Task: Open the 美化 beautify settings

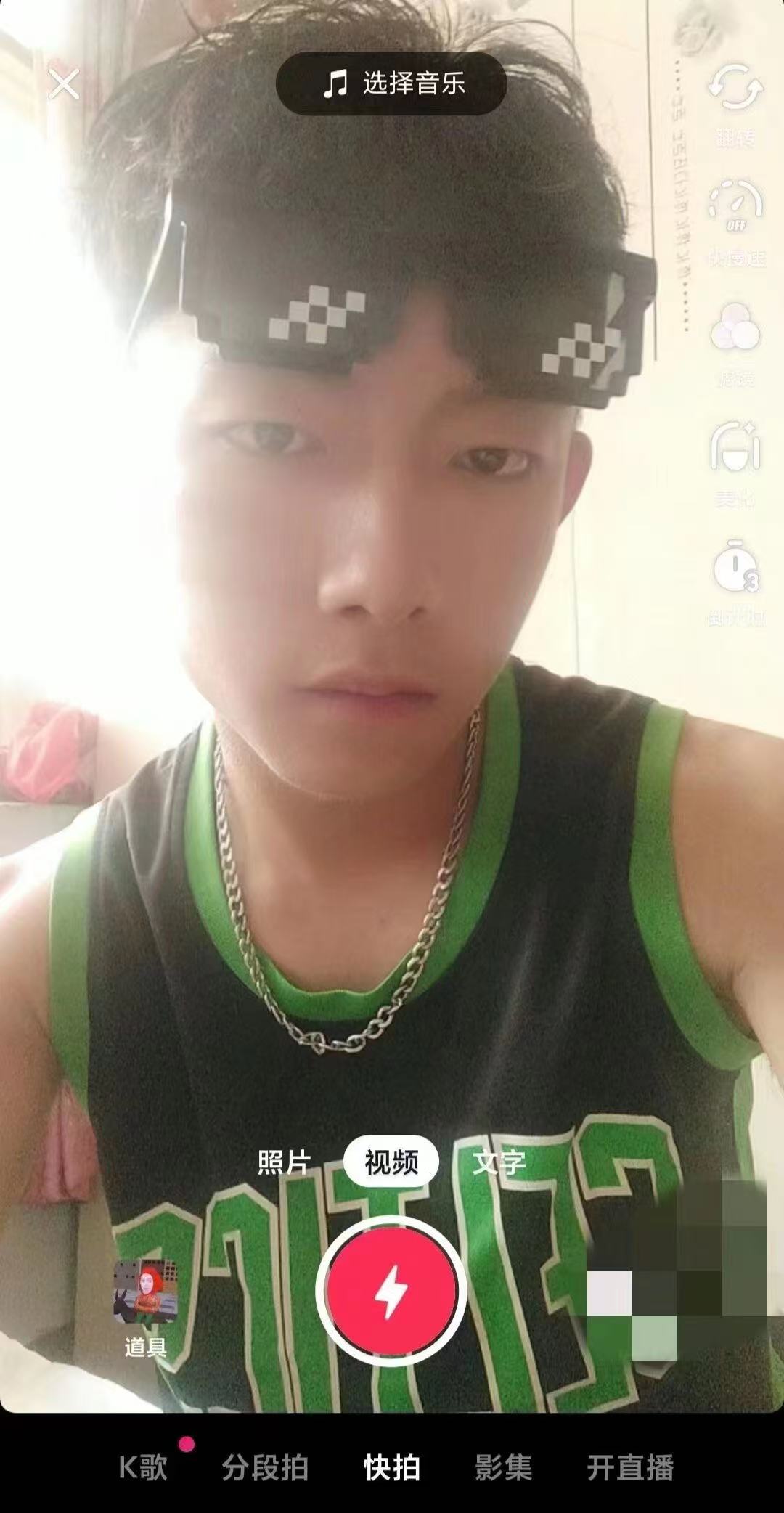Action: point(735,446)
